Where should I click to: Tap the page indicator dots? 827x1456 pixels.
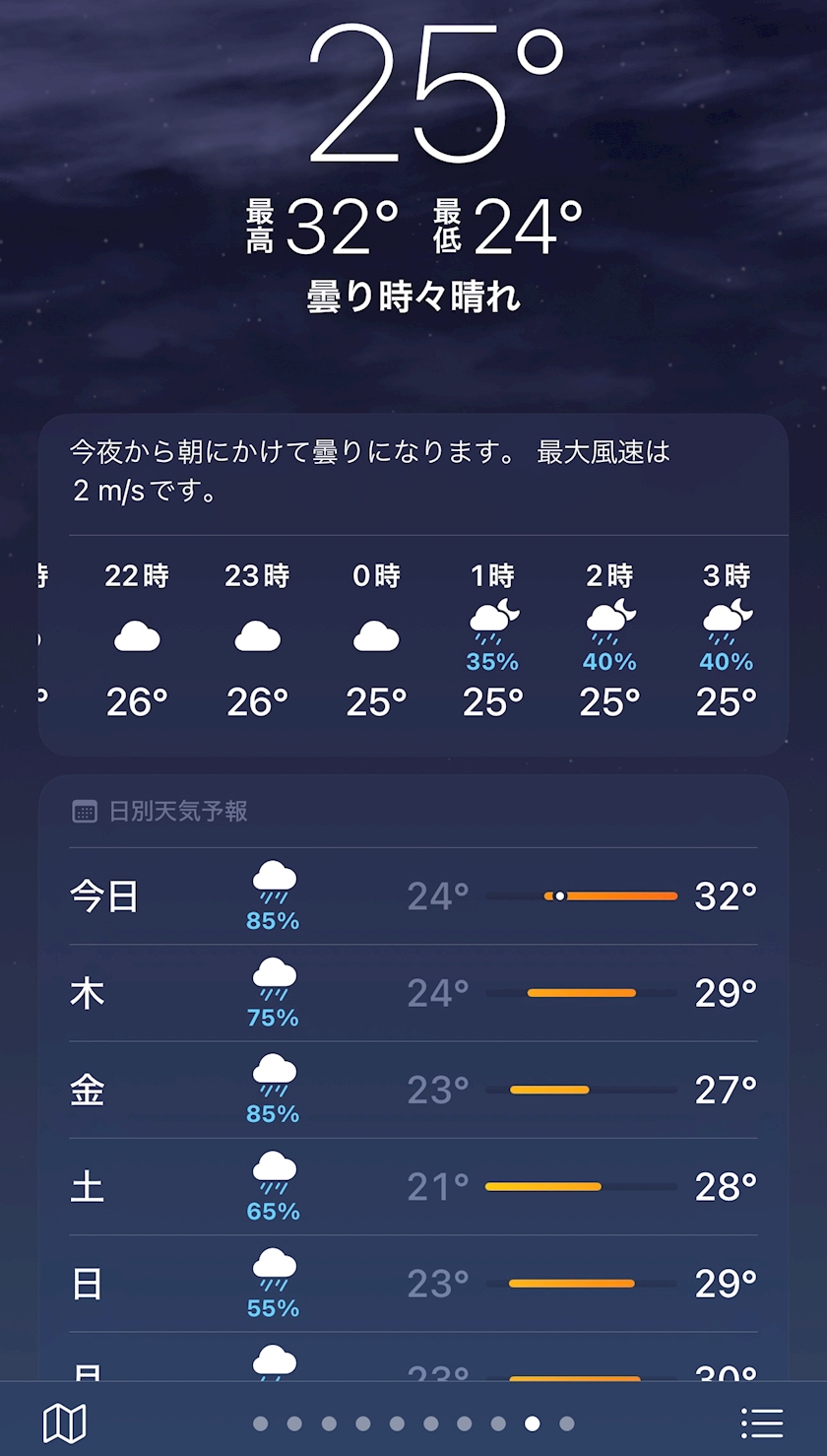[413, 1423]
